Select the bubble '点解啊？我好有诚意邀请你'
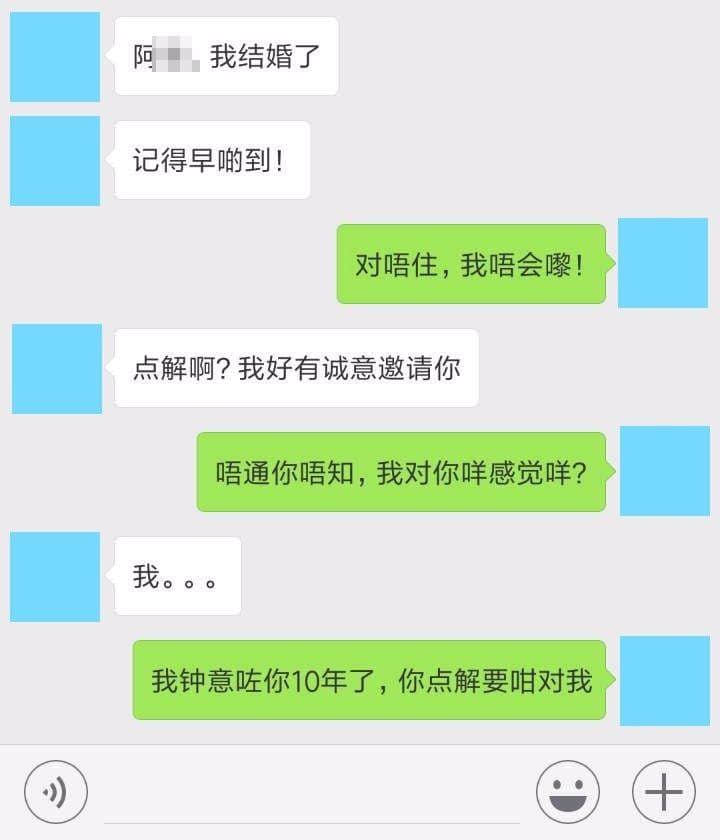The image size is (720, 840). [295, 369]
